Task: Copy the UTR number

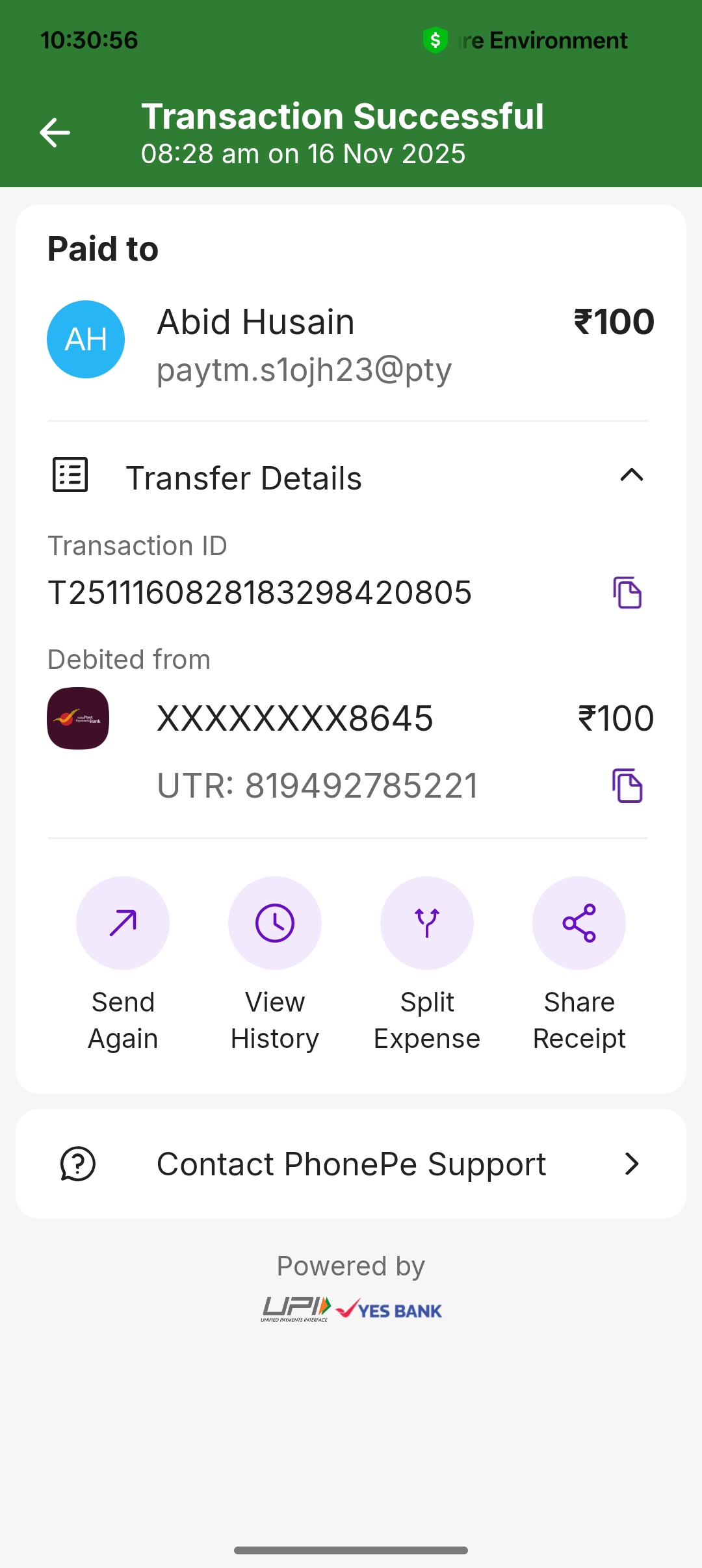Action: coord(627,785)
